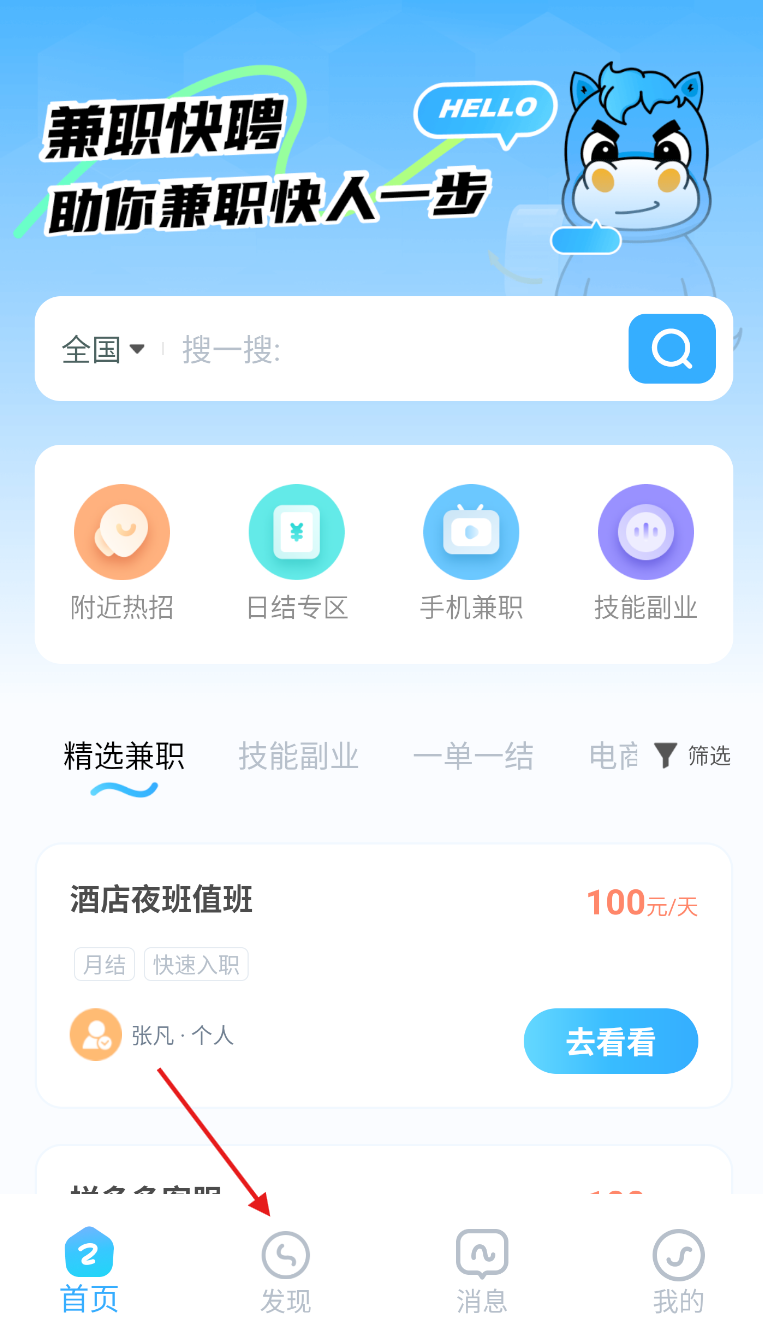Open the 全国 location dropdown
Viewport: 763px width, 1324px height.
103,349
